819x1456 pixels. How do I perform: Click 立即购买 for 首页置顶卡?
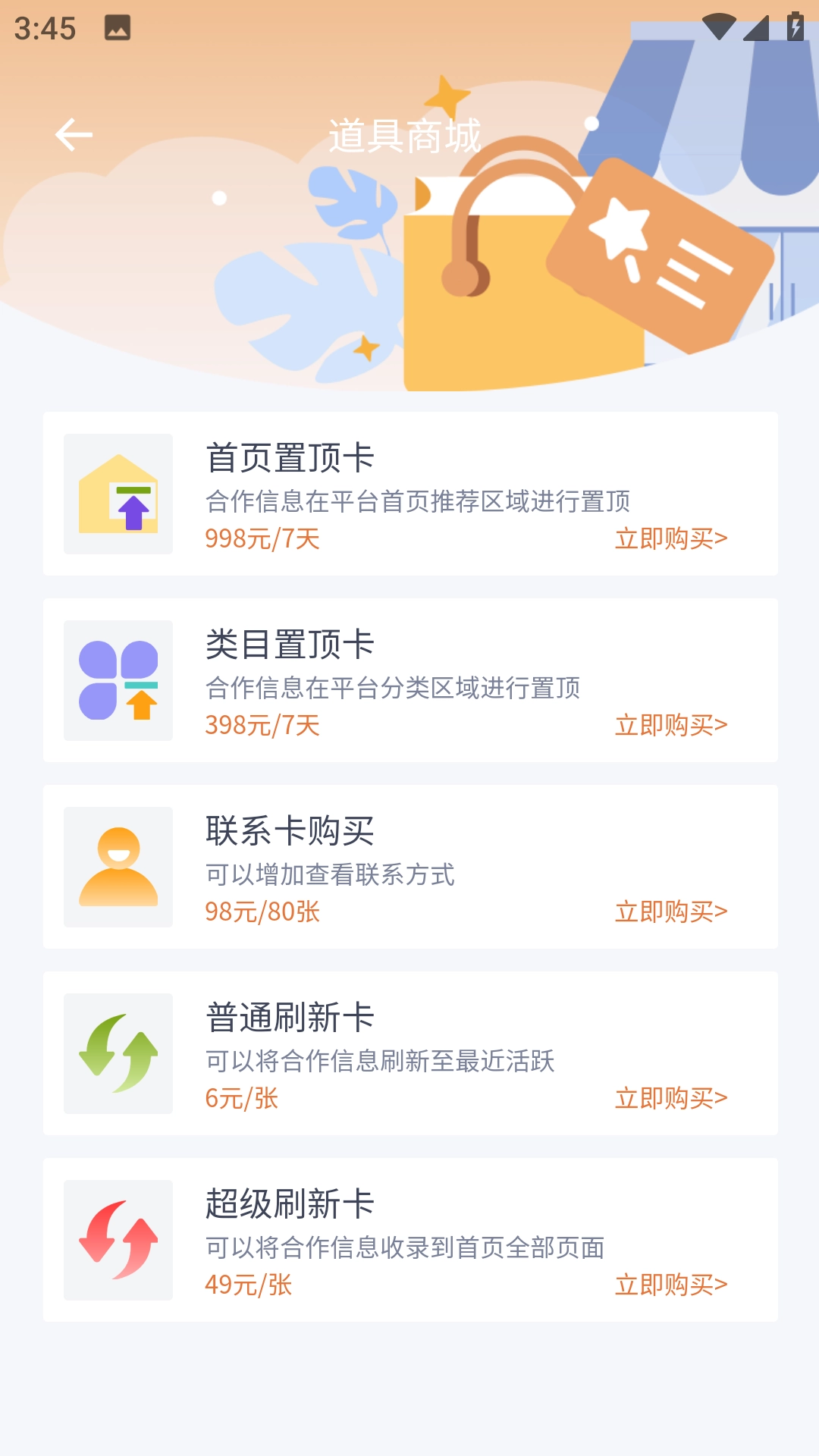pos(664,538)
